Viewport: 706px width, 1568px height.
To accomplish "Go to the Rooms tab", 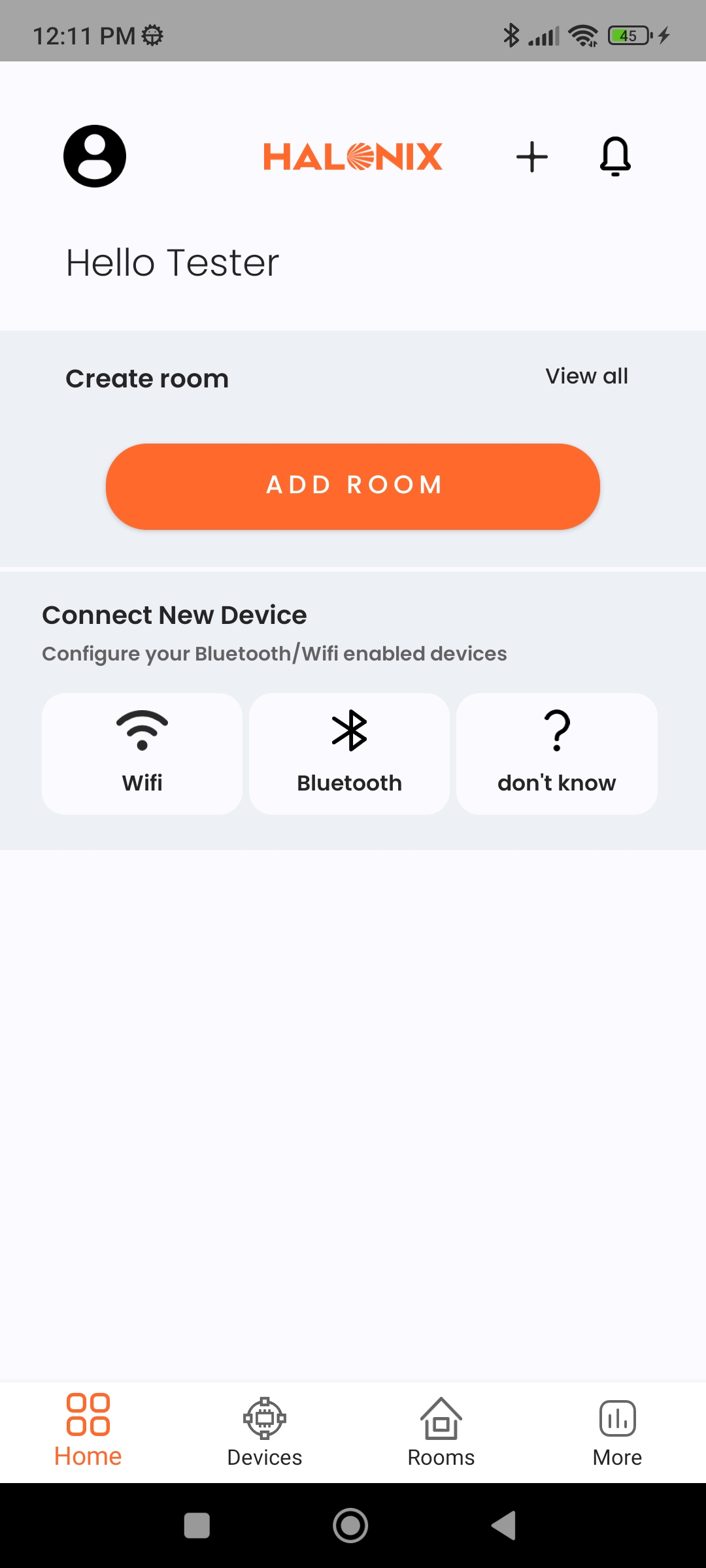I will (441, 1431).
